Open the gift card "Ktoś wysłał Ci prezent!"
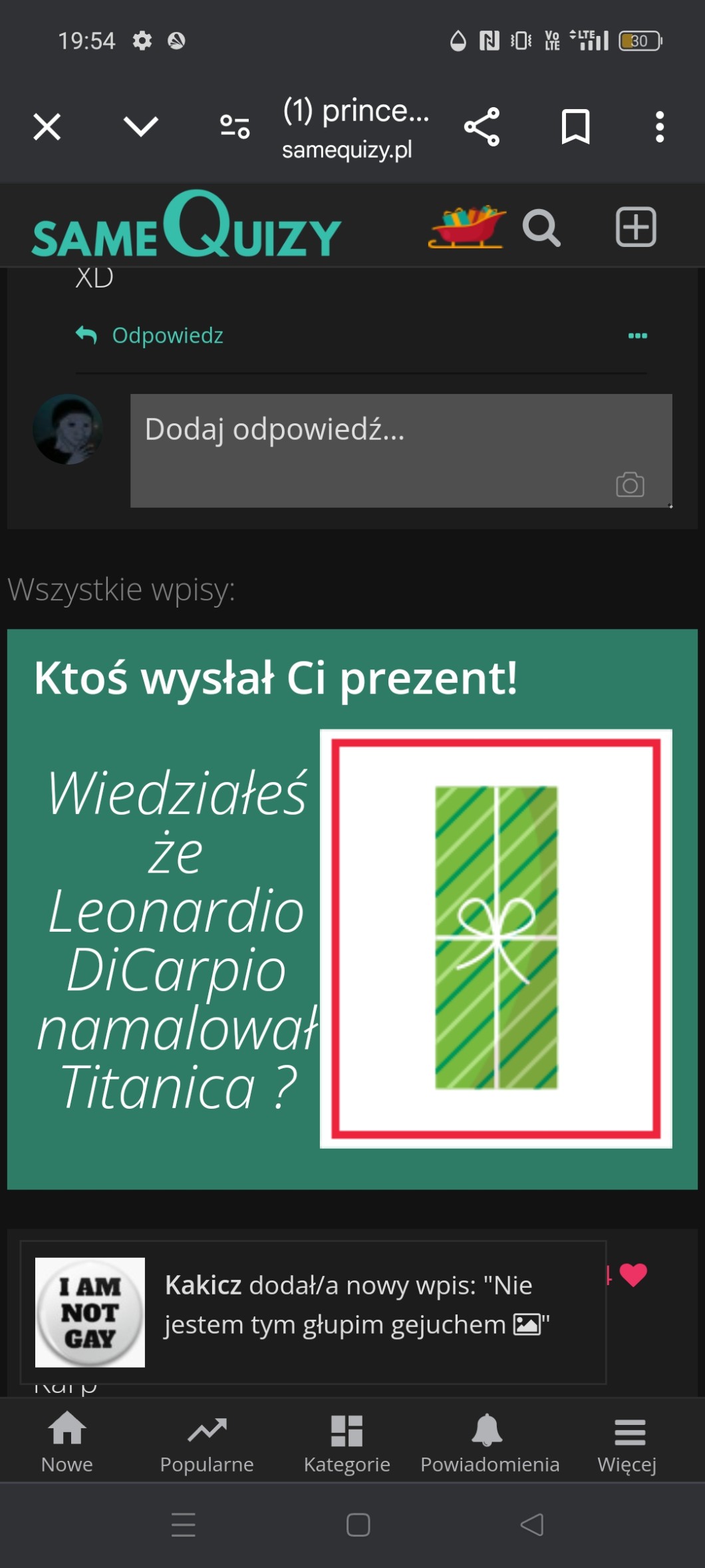The height and width of the screenshot is (1568, 705). coord(352,908)
